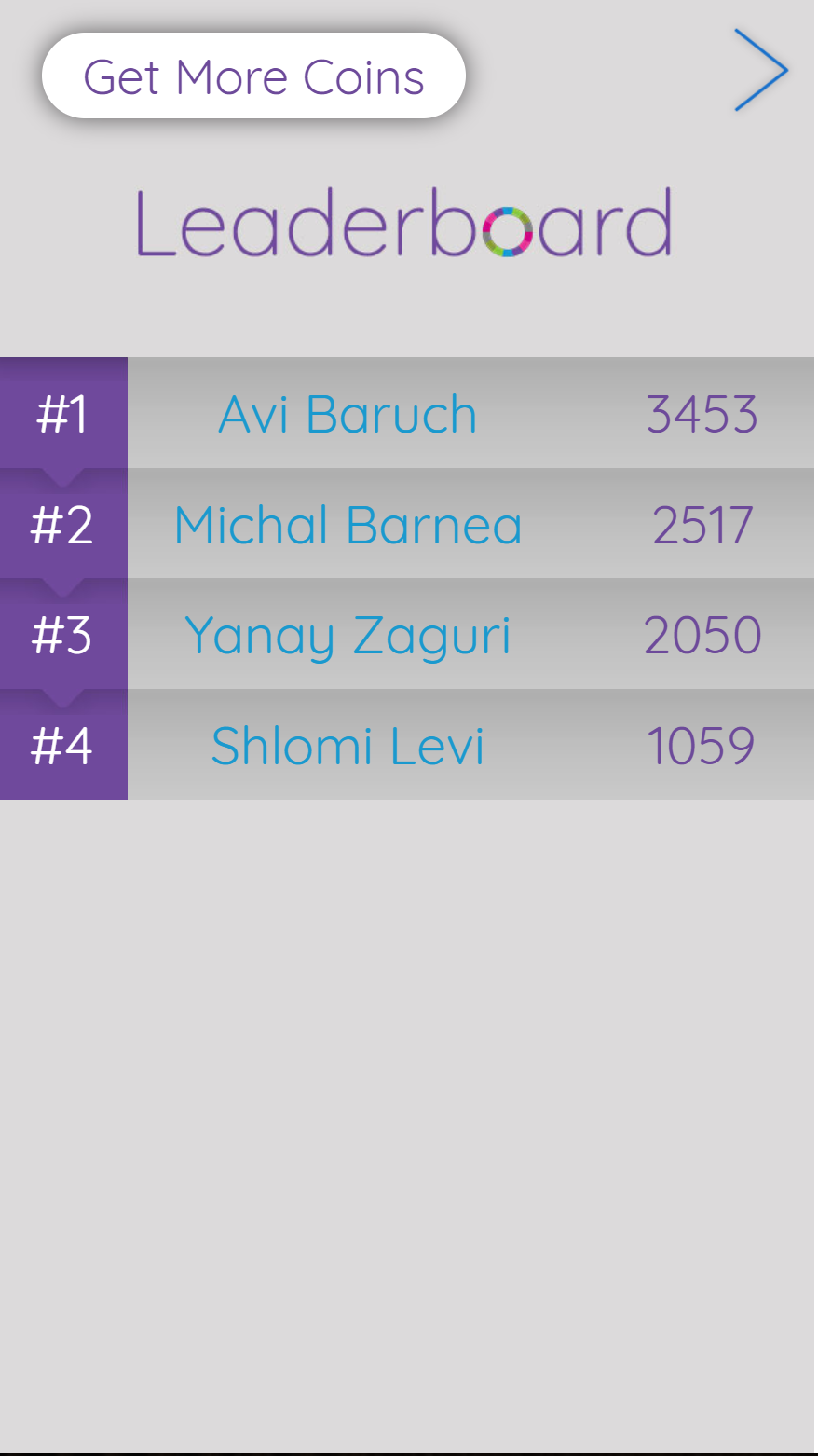Select Michal Barnea's leaderboard row
818x1456 pixels.
point(407,524)
